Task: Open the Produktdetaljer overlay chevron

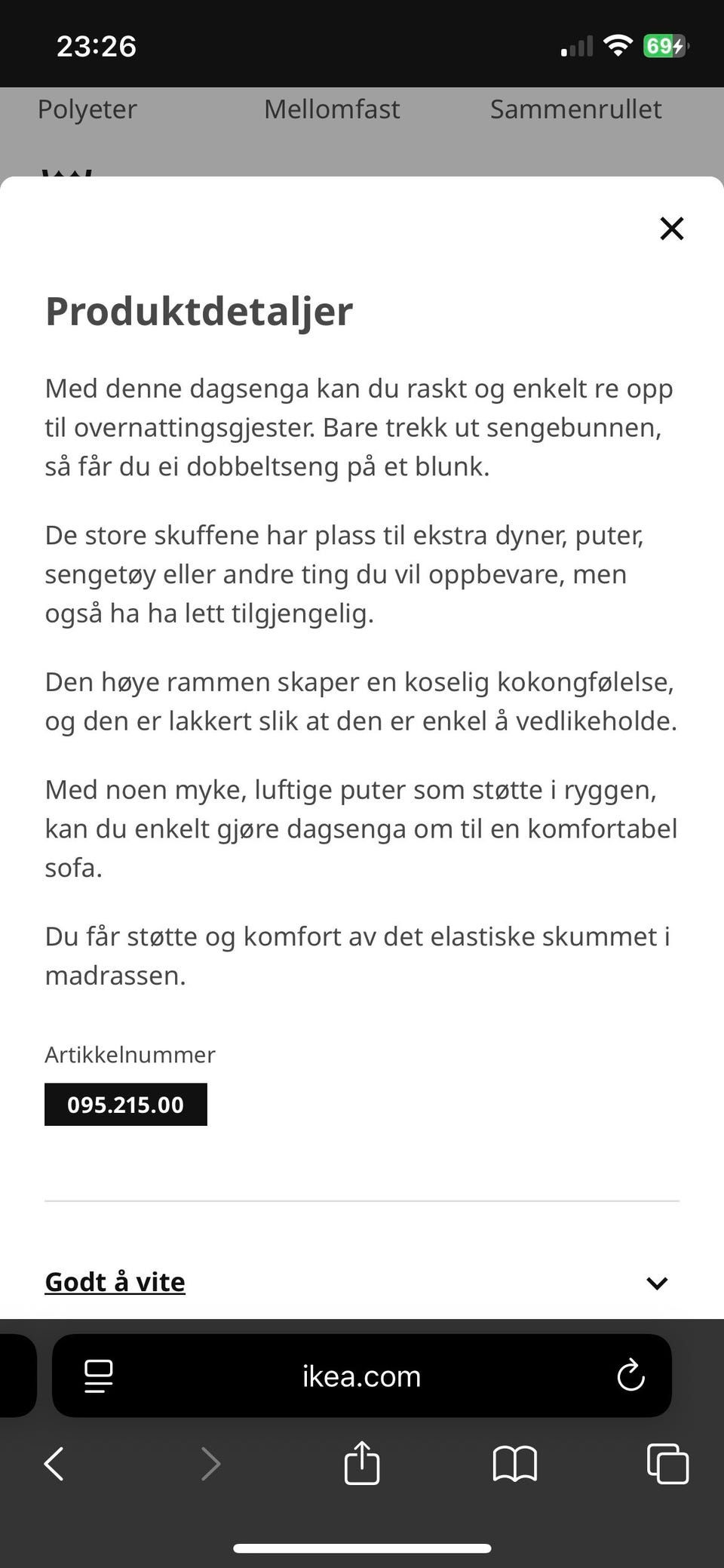Action: point(657,1282)
